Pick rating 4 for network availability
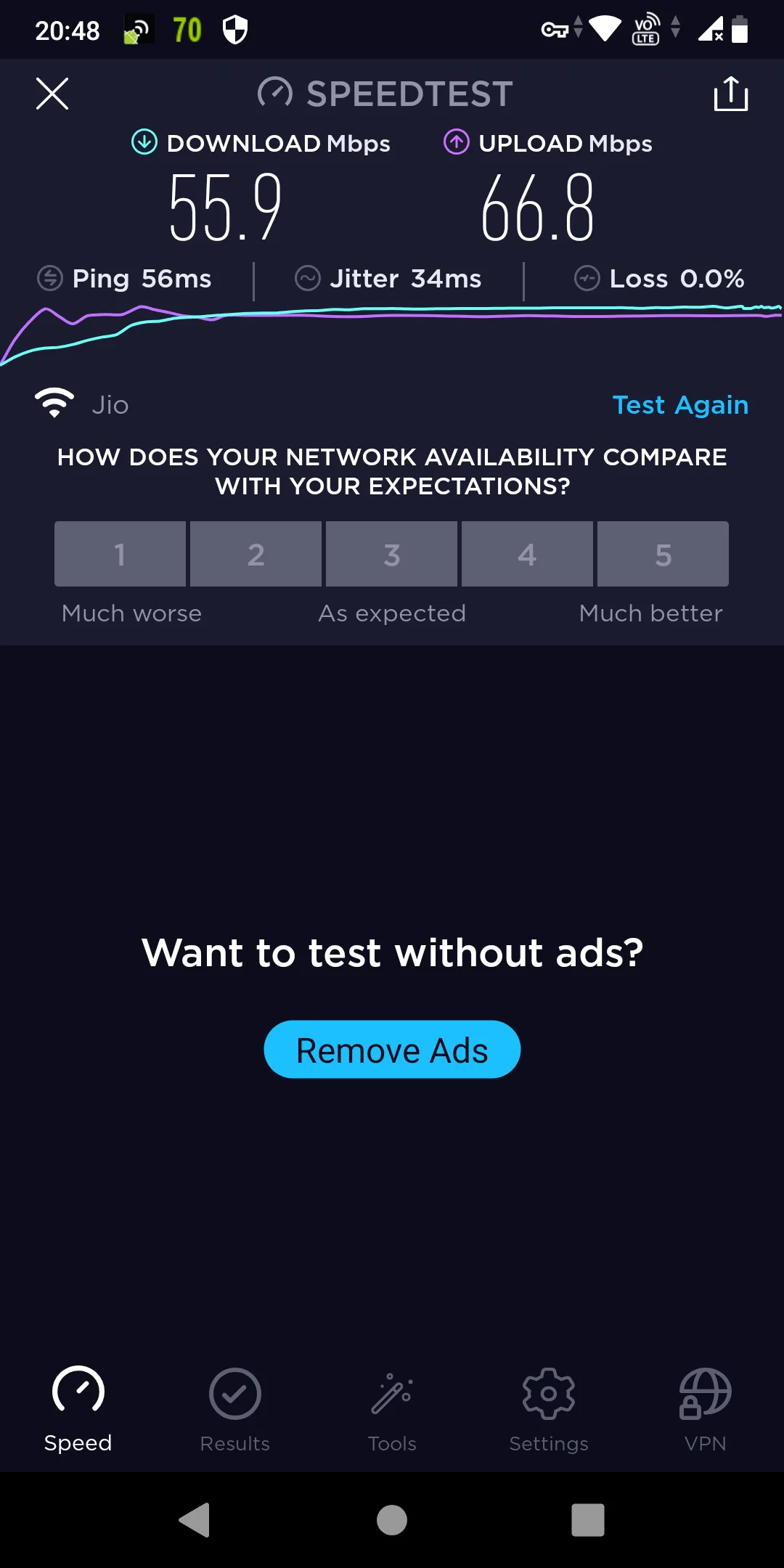 [x=527, y=554]
